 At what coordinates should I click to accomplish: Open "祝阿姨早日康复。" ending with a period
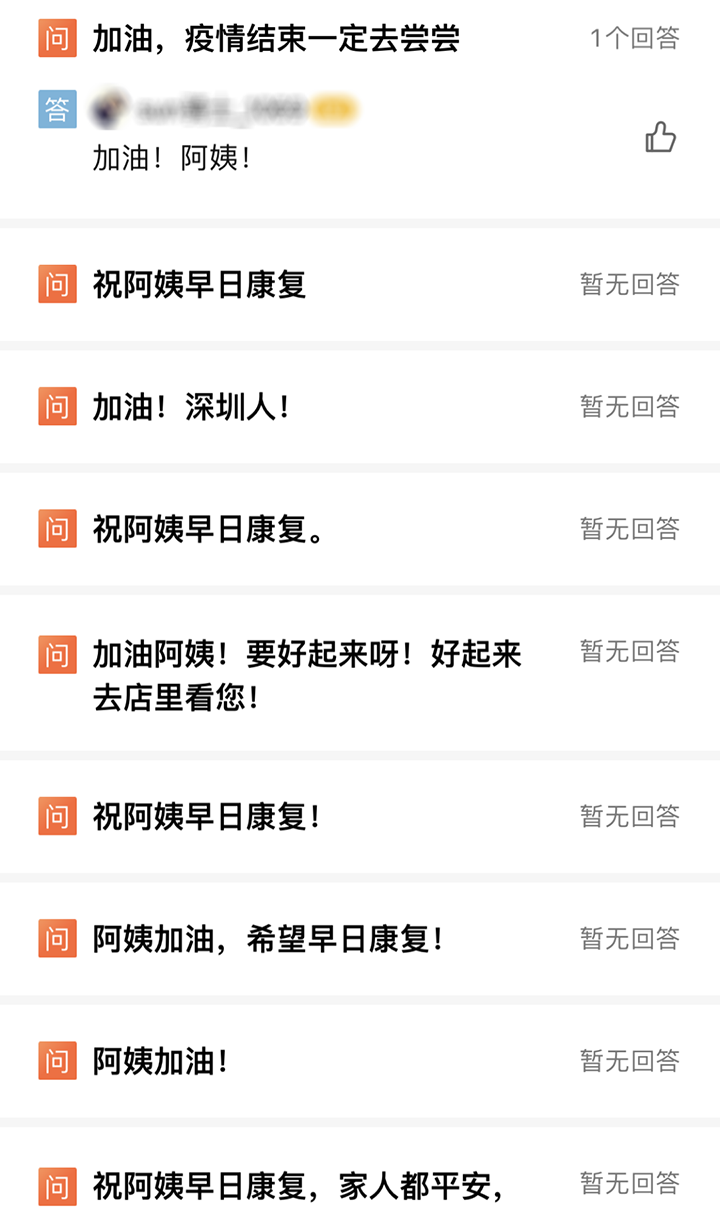(x=208, y=529)
